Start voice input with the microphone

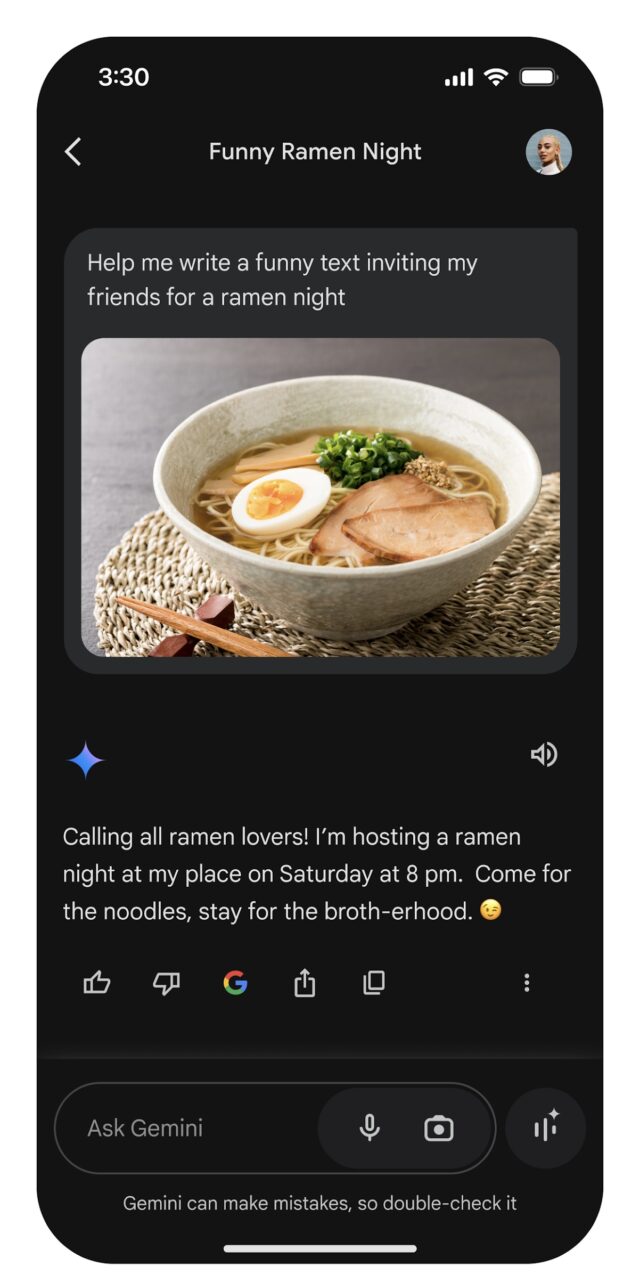click(x=370, y=1128)
